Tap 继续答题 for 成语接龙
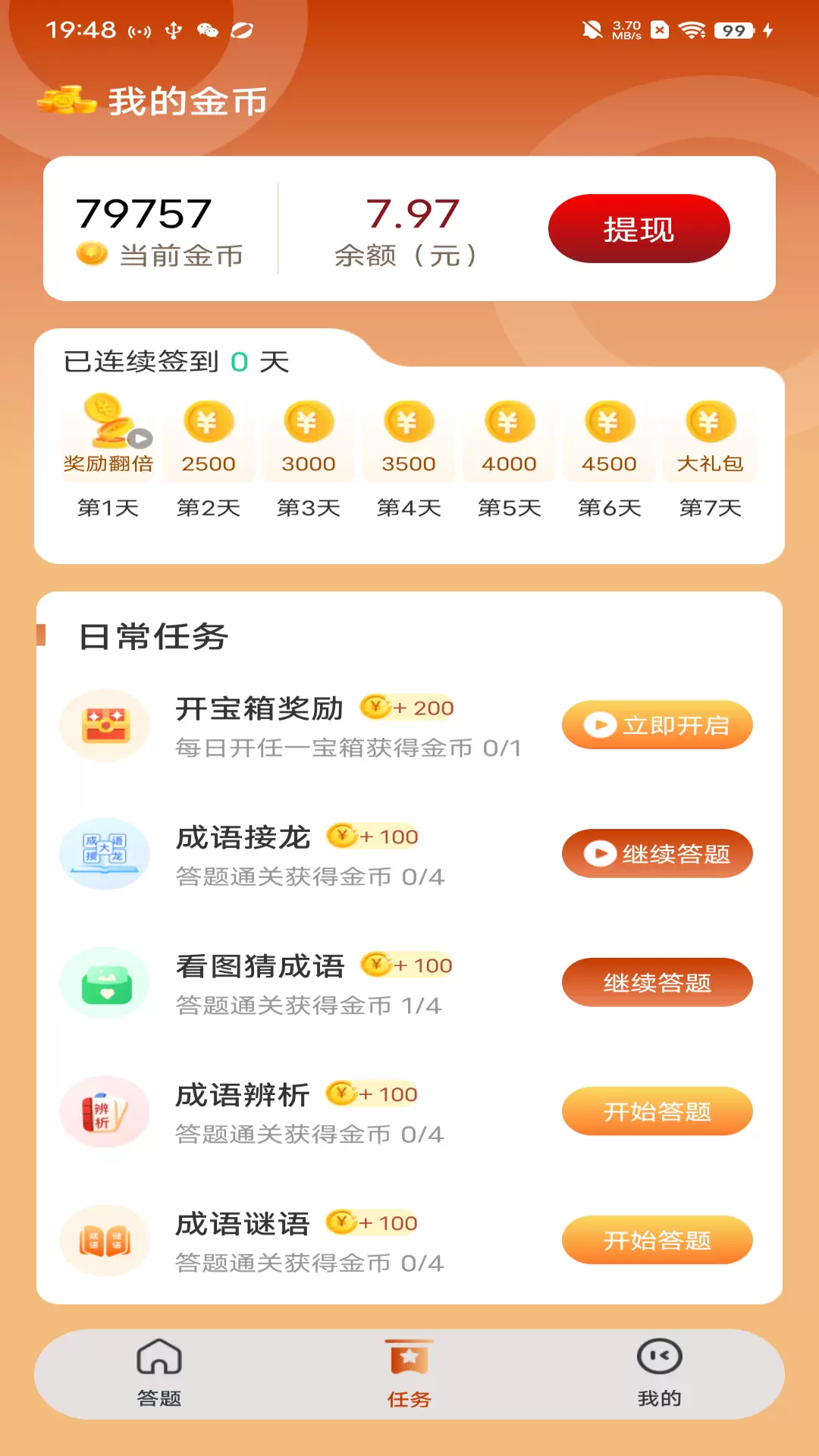819x1456 pixels. click(657, 854)
